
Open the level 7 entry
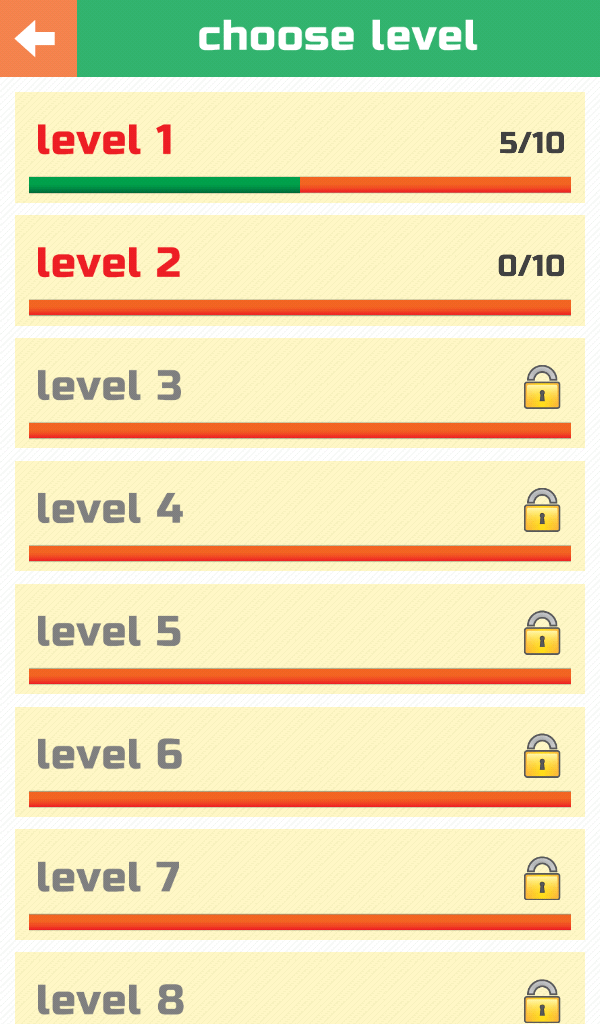[300, 885]
